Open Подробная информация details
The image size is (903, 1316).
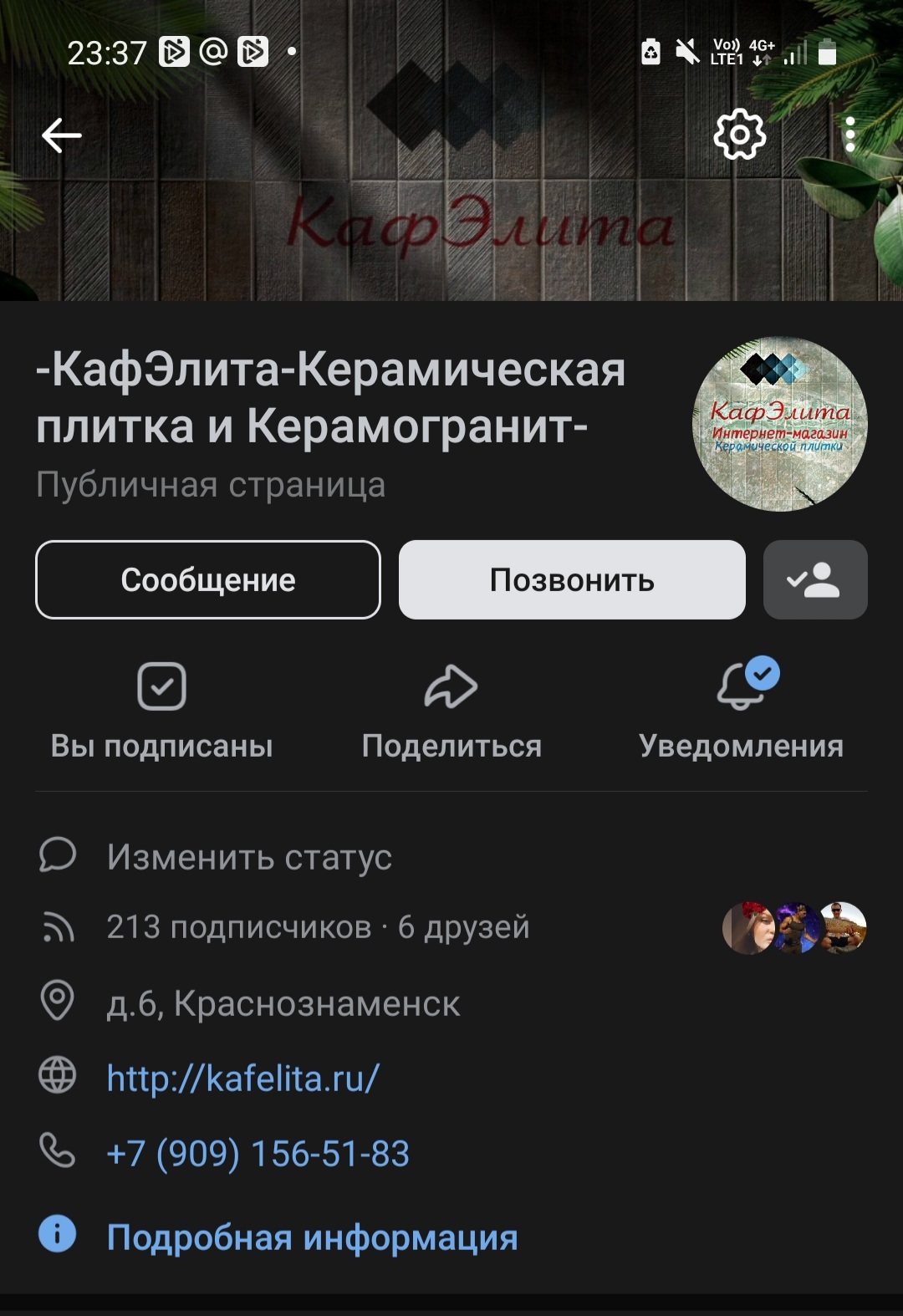click(x=312, y=1237)
